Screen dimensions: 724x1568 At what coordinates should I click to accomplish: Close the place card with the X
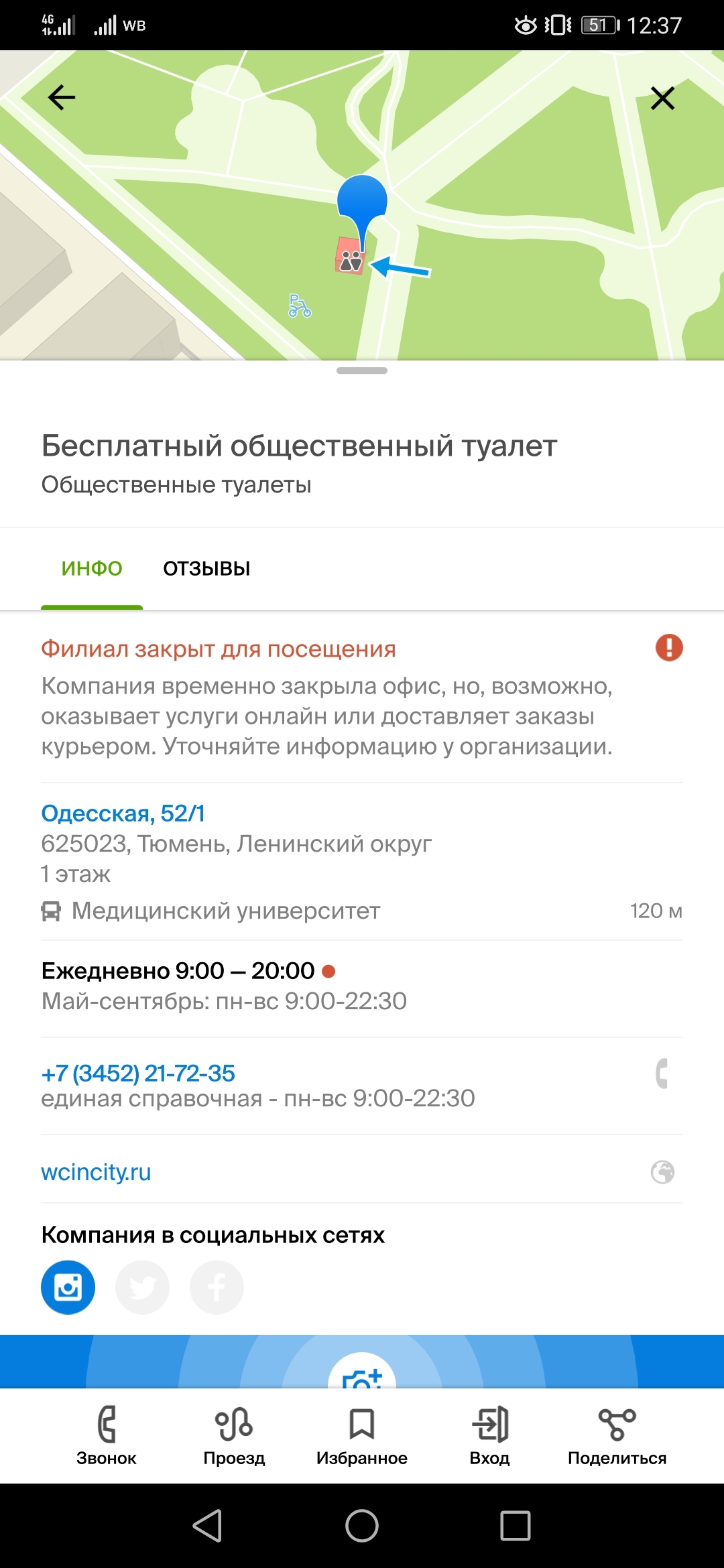click(662, 99)
